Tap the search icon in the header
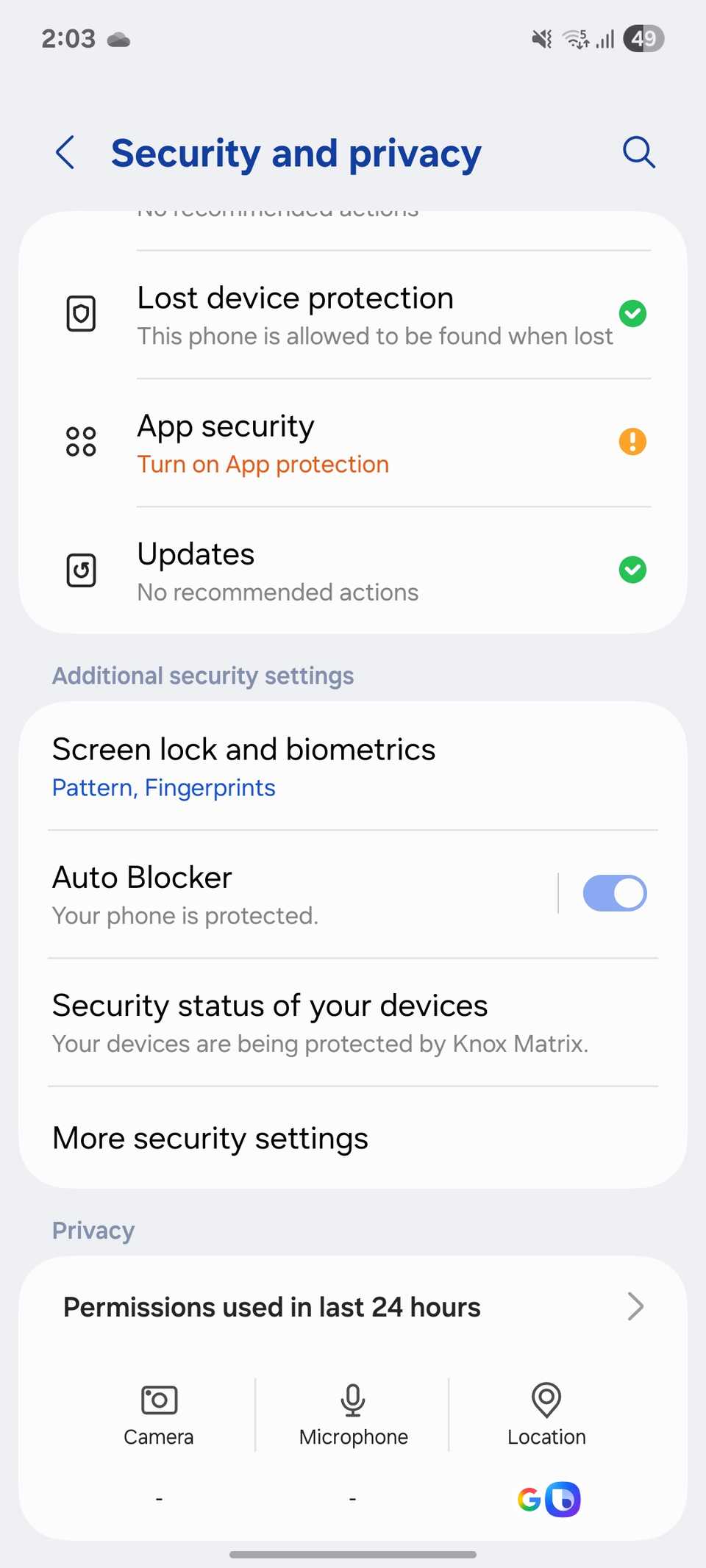Screen dimensions: 706x1568 [638, 153]
